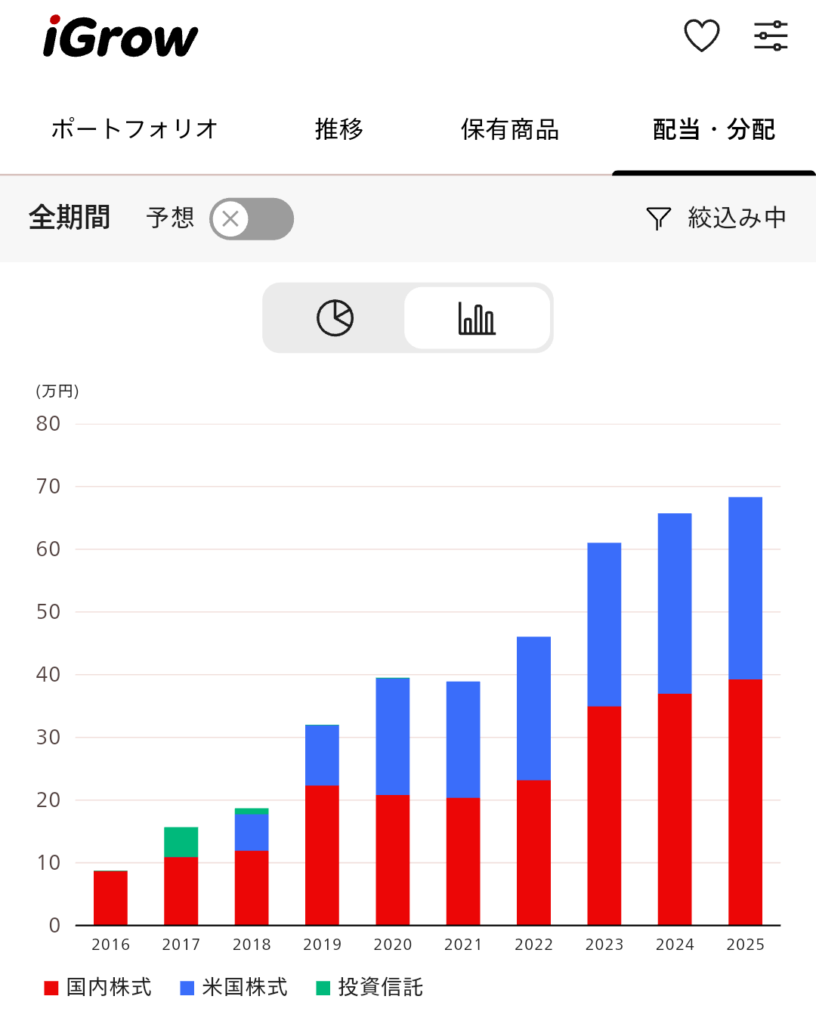This screenshot has height=1024, width=816.
Task: Switch to the 推移 tab
Action: click(x=339, y=129)
